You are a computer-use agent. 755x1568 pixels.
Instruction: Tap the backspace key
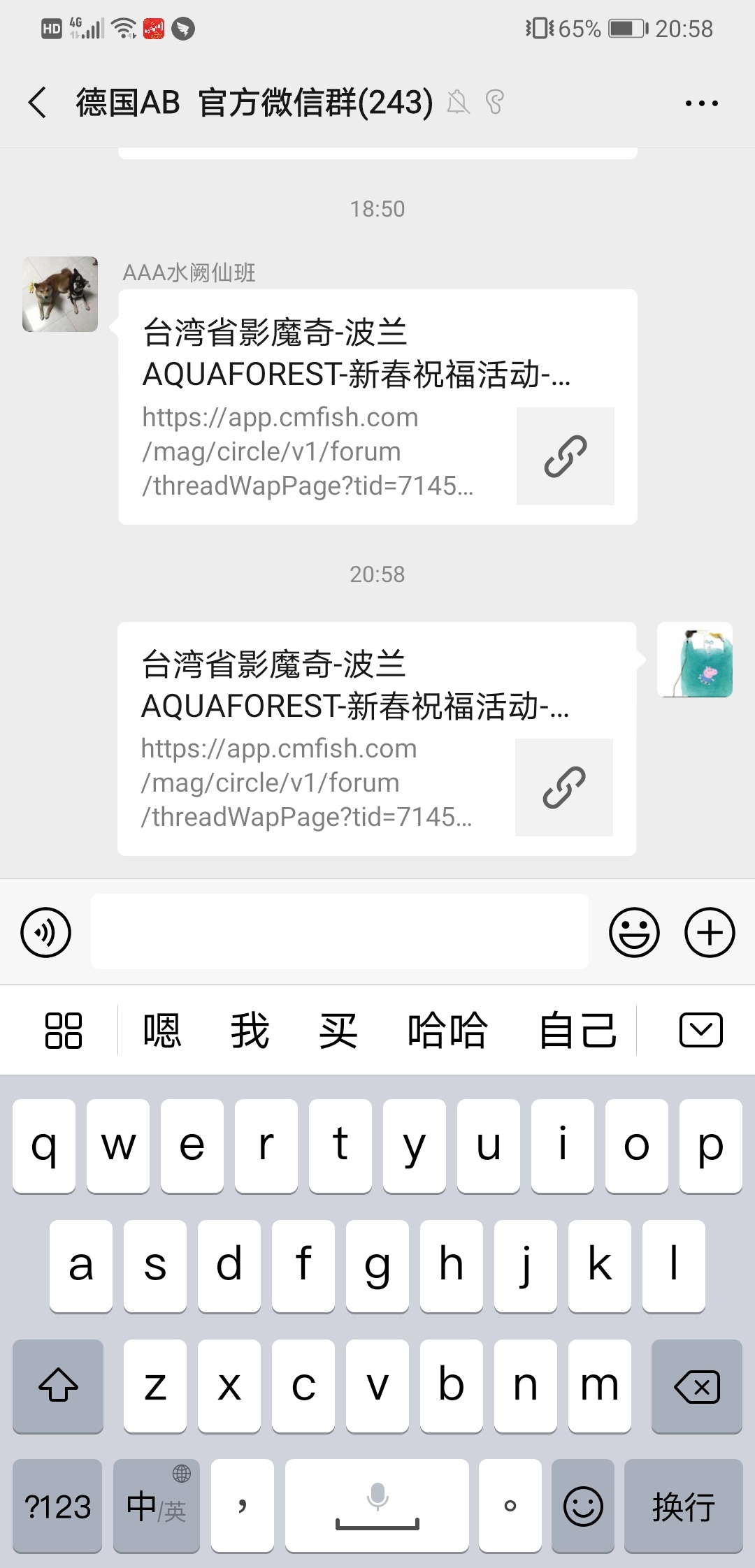point(696,1386)
